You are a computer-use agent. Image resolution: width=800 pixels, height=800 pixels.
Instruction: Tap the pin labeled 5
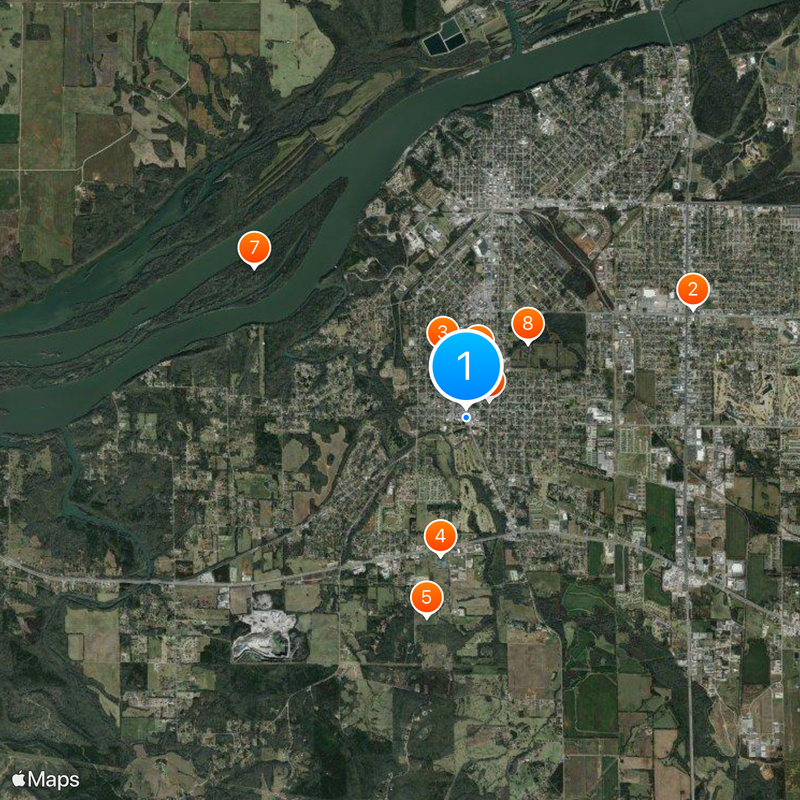tap(426, 598)
